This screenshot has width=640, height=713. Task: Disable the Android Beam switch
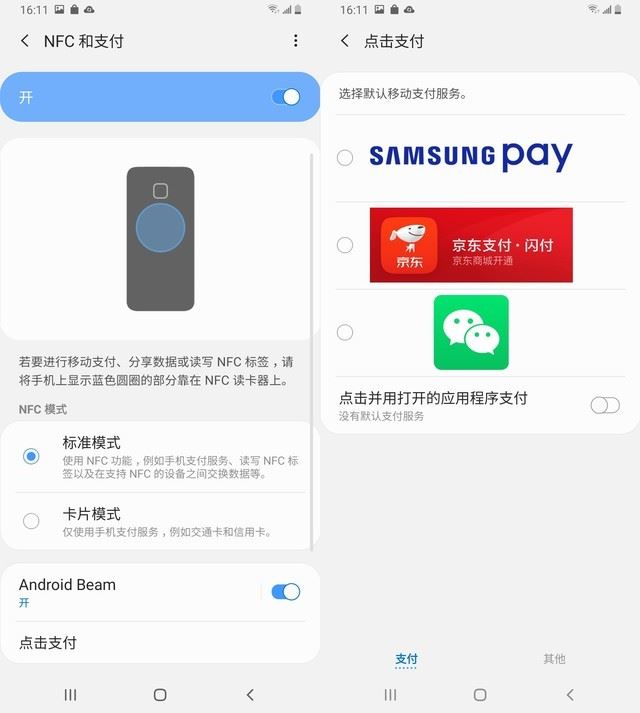pyautogui.click(x=285, y=592)
